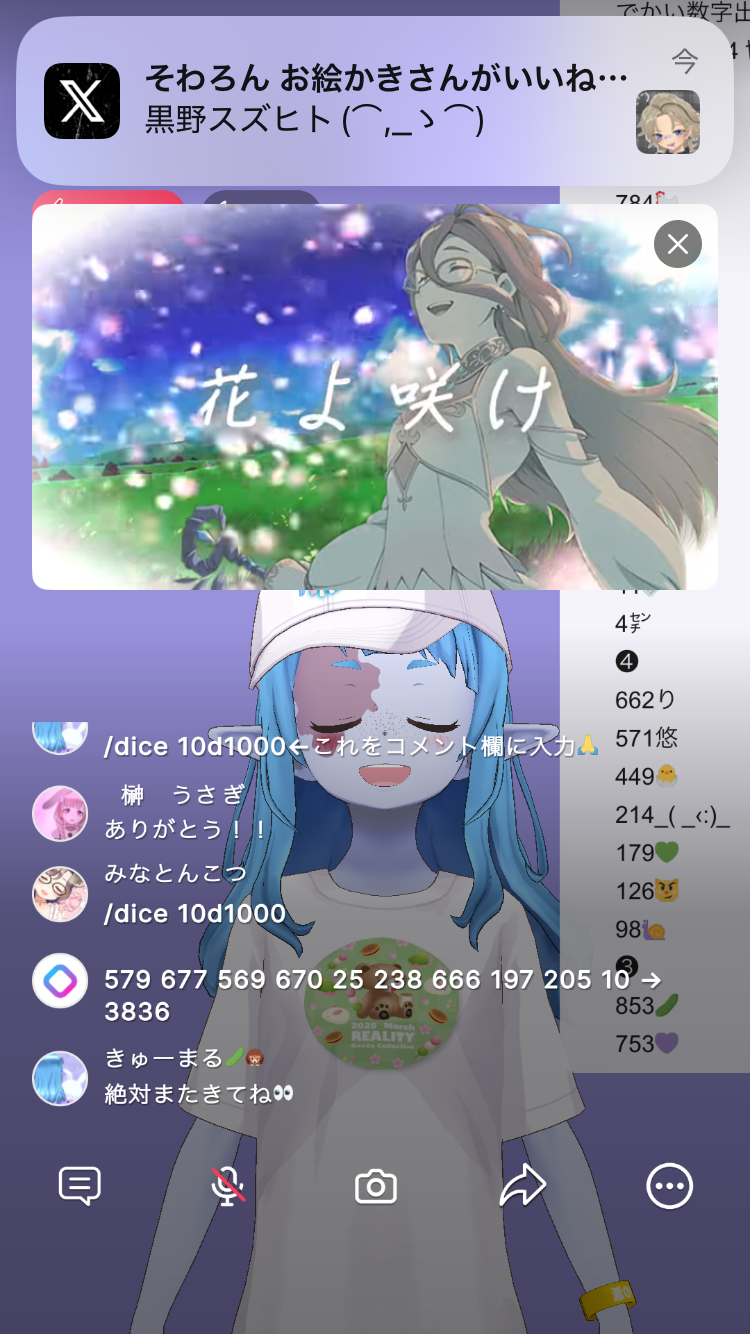Open the comment input icon
This screenshot has height=1334, width=750.
(80, 1187)
